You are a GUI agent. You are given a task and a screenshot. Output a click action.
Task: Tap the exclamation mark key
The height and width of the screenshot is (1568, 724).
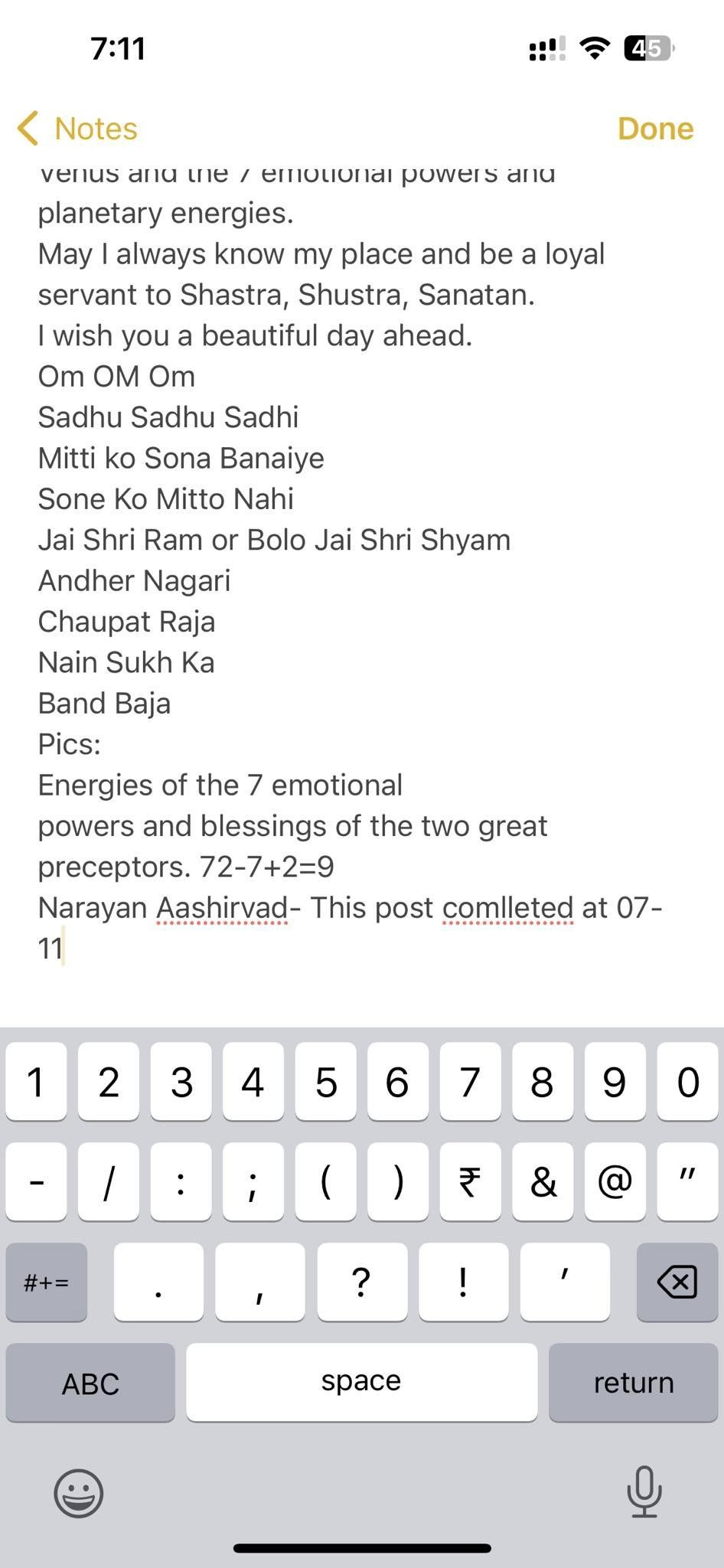coord(463,1282)
